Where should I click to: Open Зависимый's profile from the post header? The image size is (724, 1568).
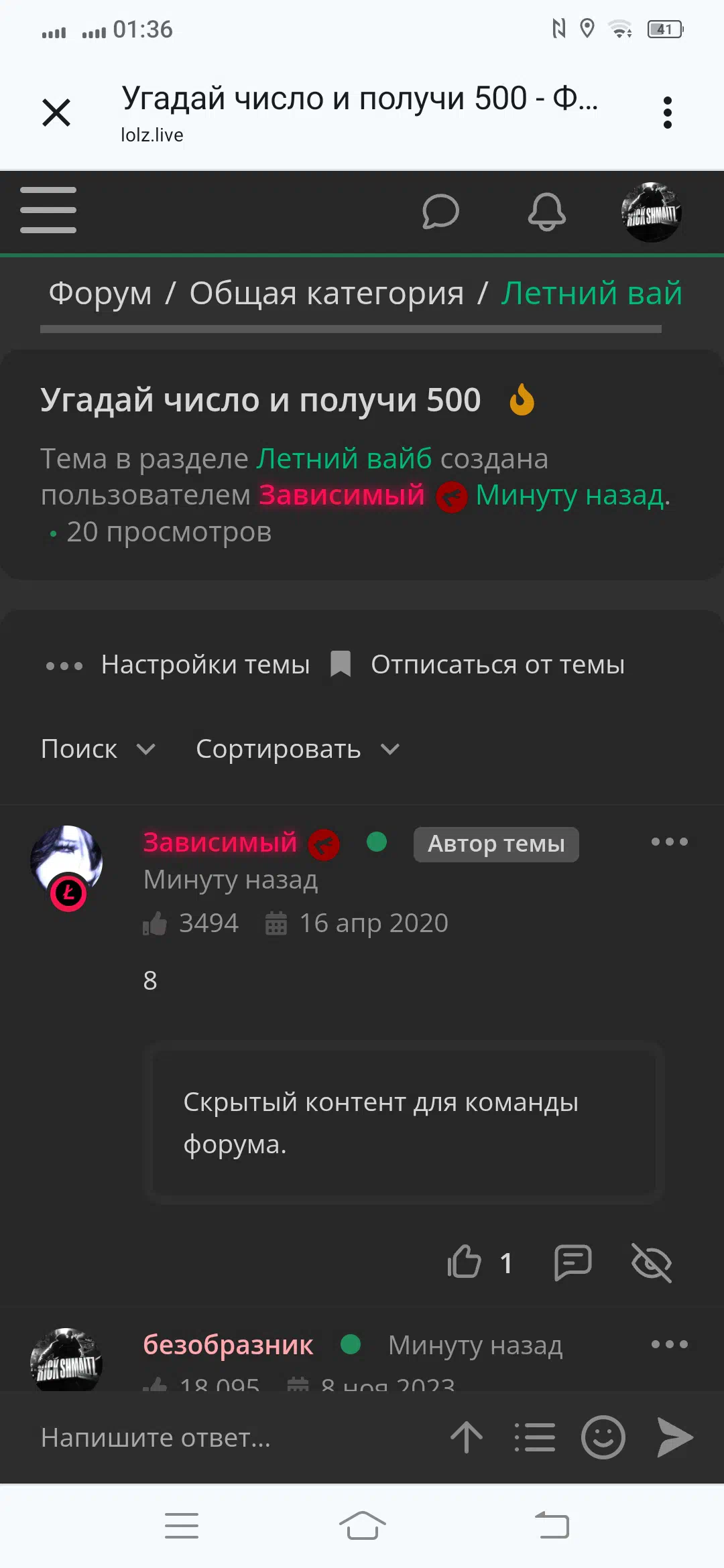[220, 842]
